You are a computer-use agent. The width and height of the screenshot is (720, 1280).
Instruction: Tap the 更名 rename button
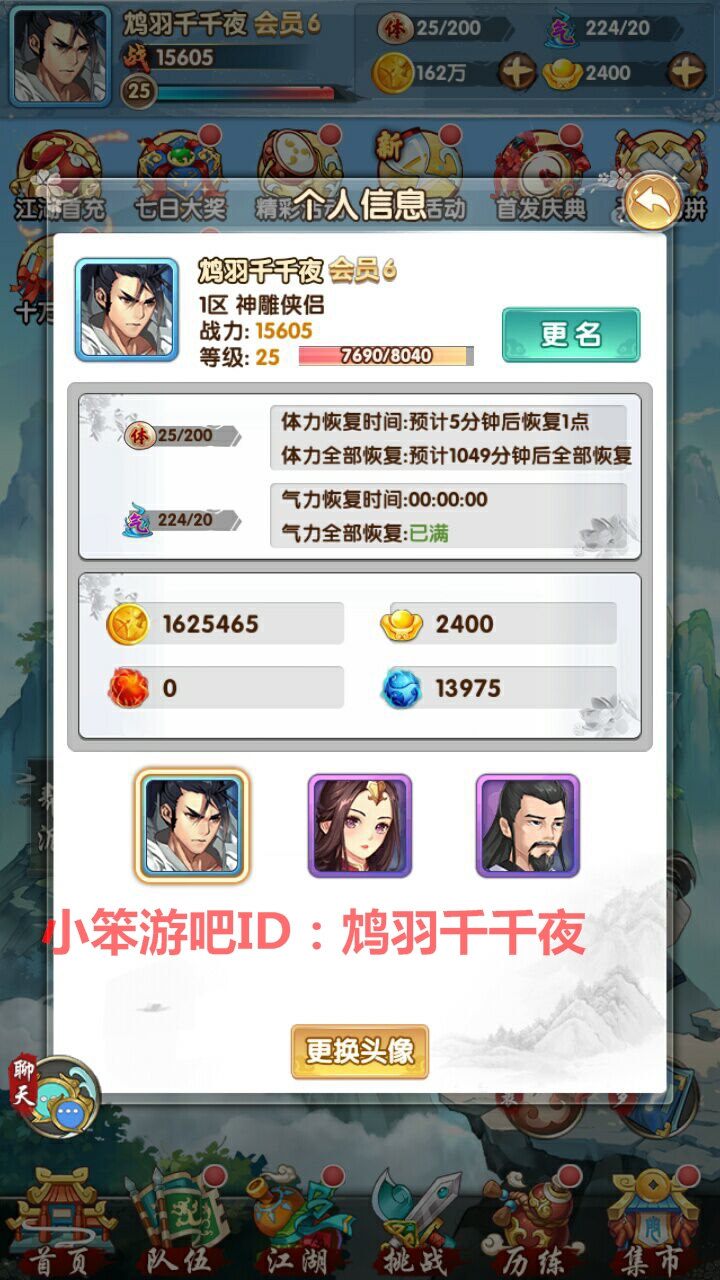pyautogui.click(x=571, y=334)
